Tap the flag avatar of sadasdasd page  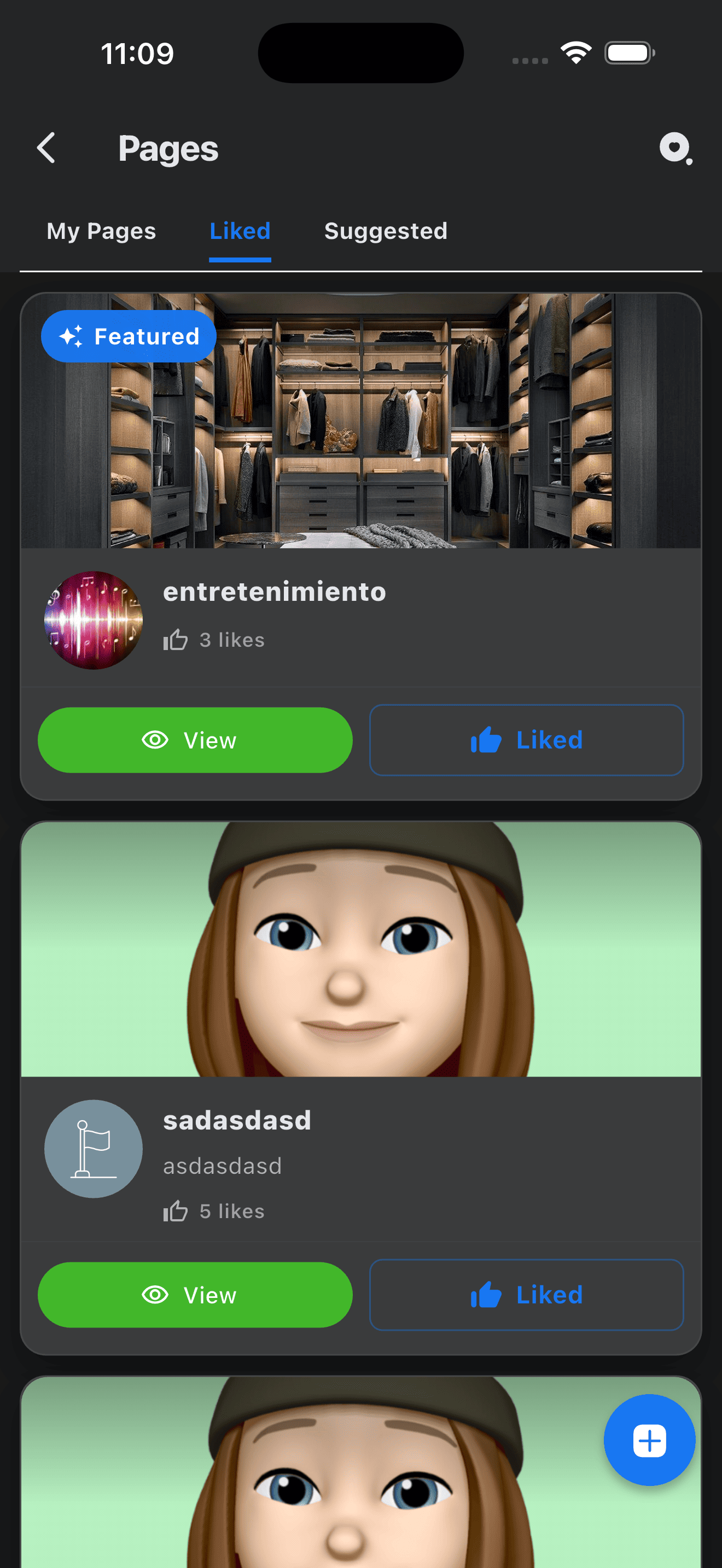coord(93,1149)
